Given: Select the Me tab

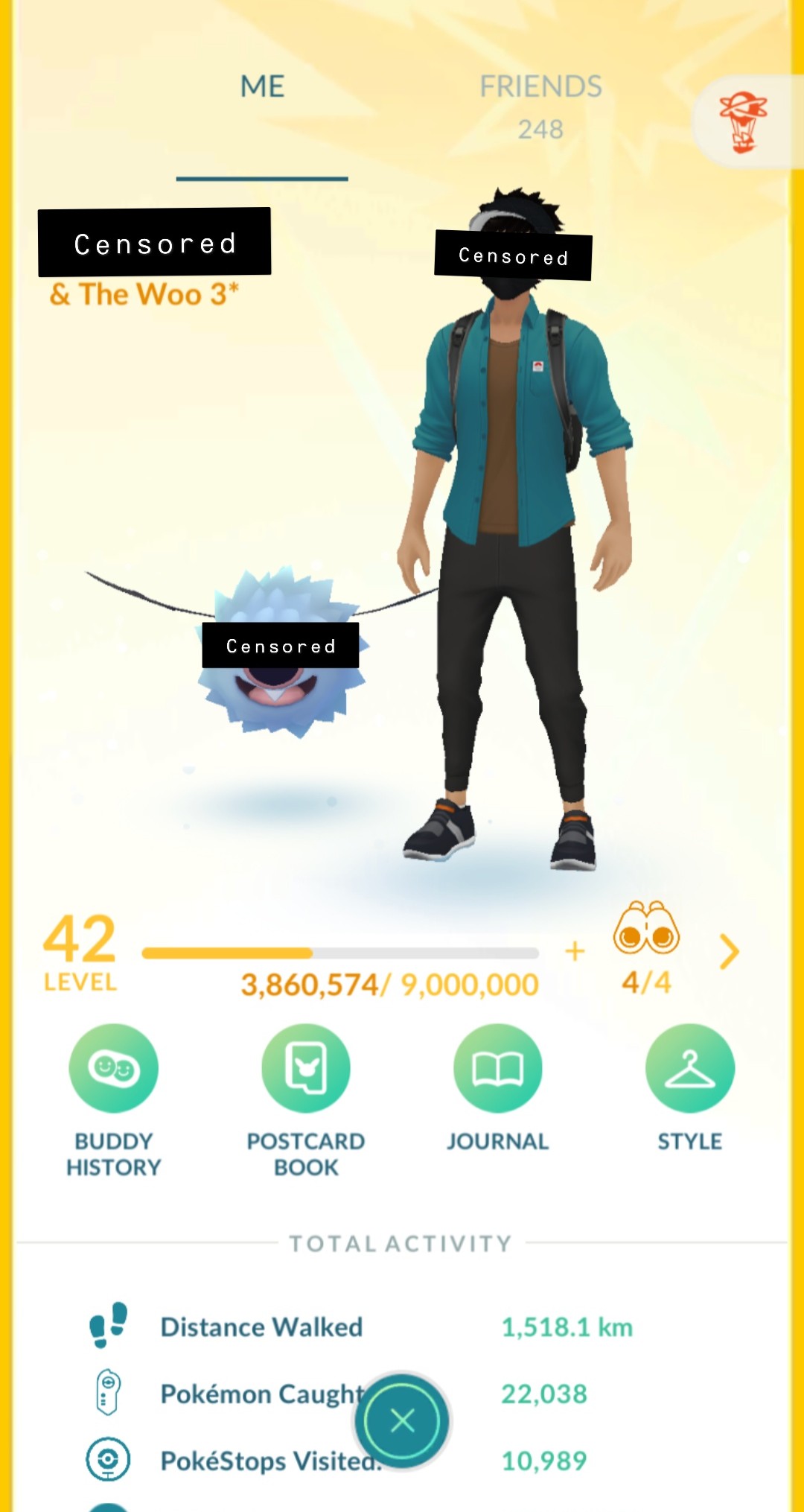Looking at the screenshot, I should (x=262, y=87).
